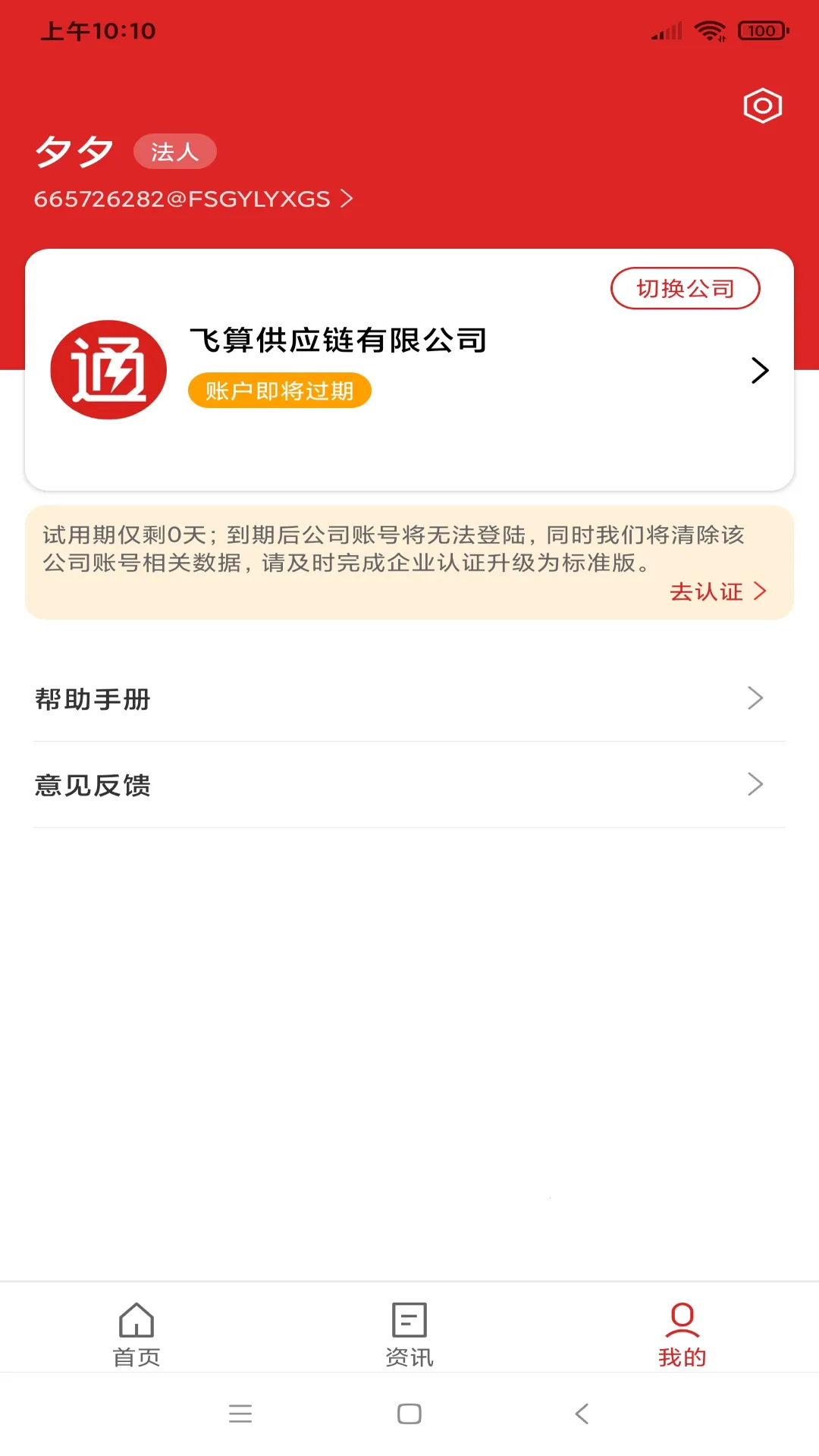819x1456 pixels.
Task: Go back using the system back button
Action: [x=582, y=1414]
